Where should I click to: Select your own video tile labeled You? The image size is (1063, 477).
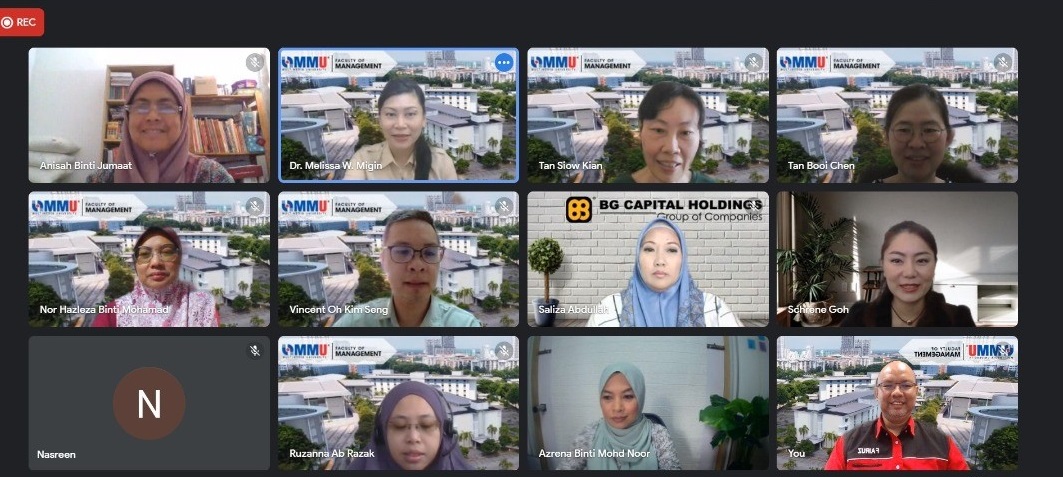point(897,403)
